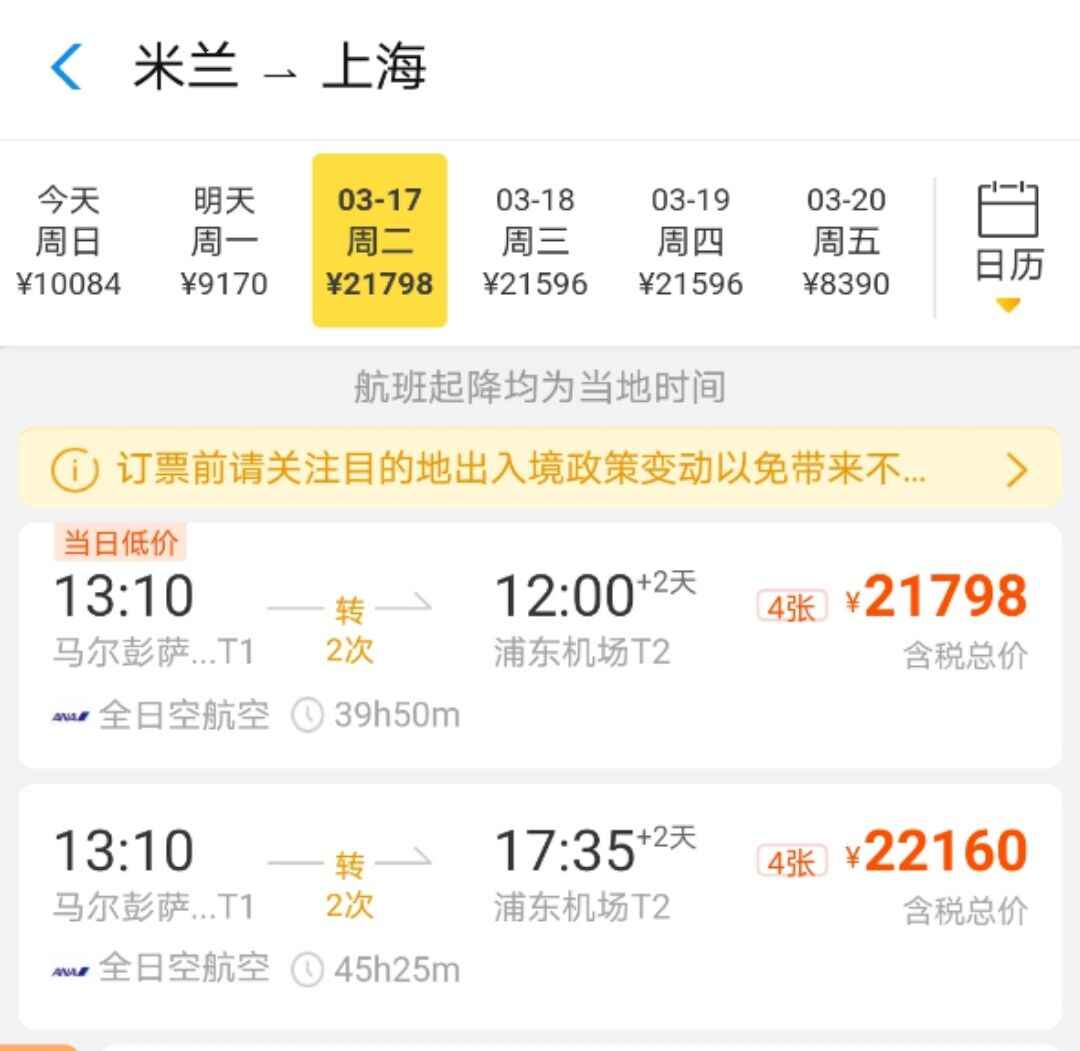View flights for 03-20 周五
The height and width of the screenshot is (1051, 1080).
846,241
